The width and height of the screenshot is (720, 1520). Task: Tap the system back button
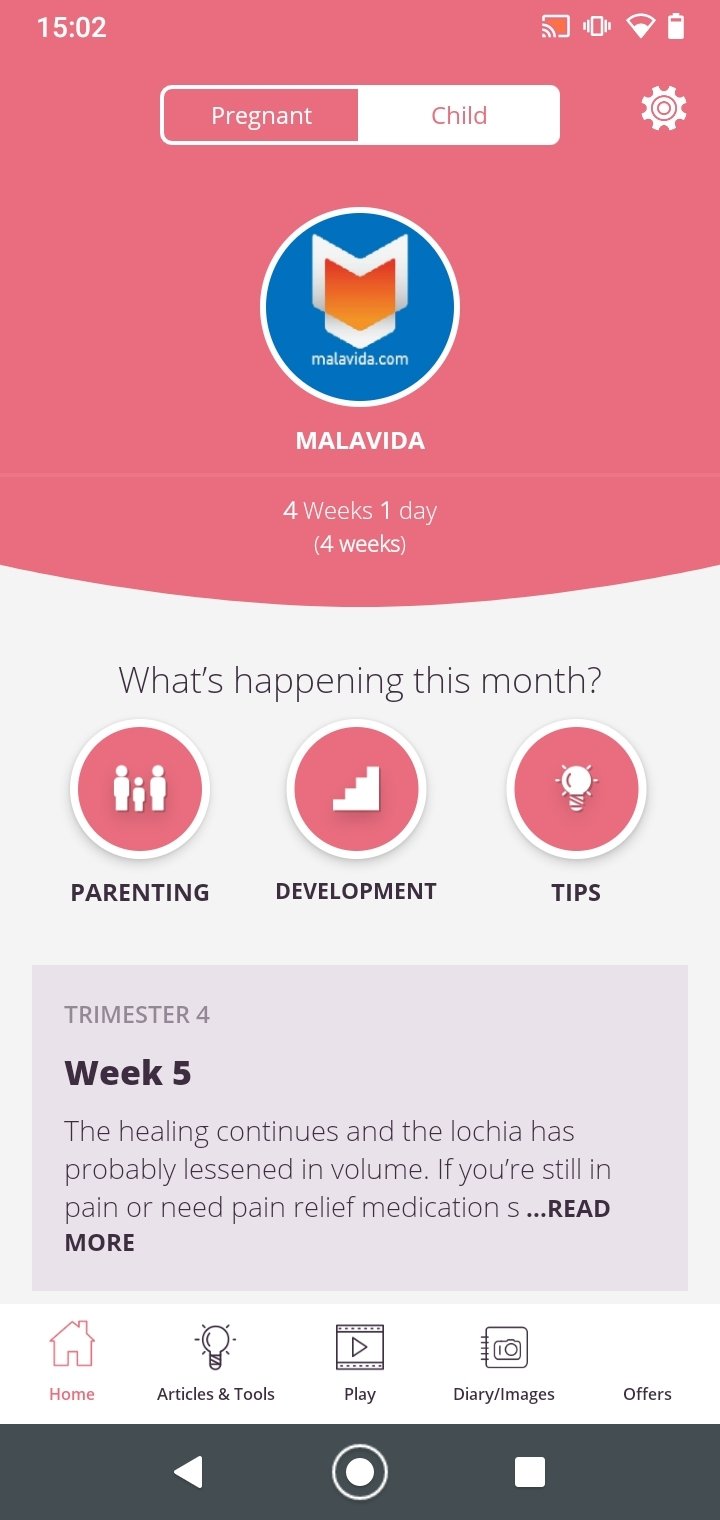(x=188, y=1472)
